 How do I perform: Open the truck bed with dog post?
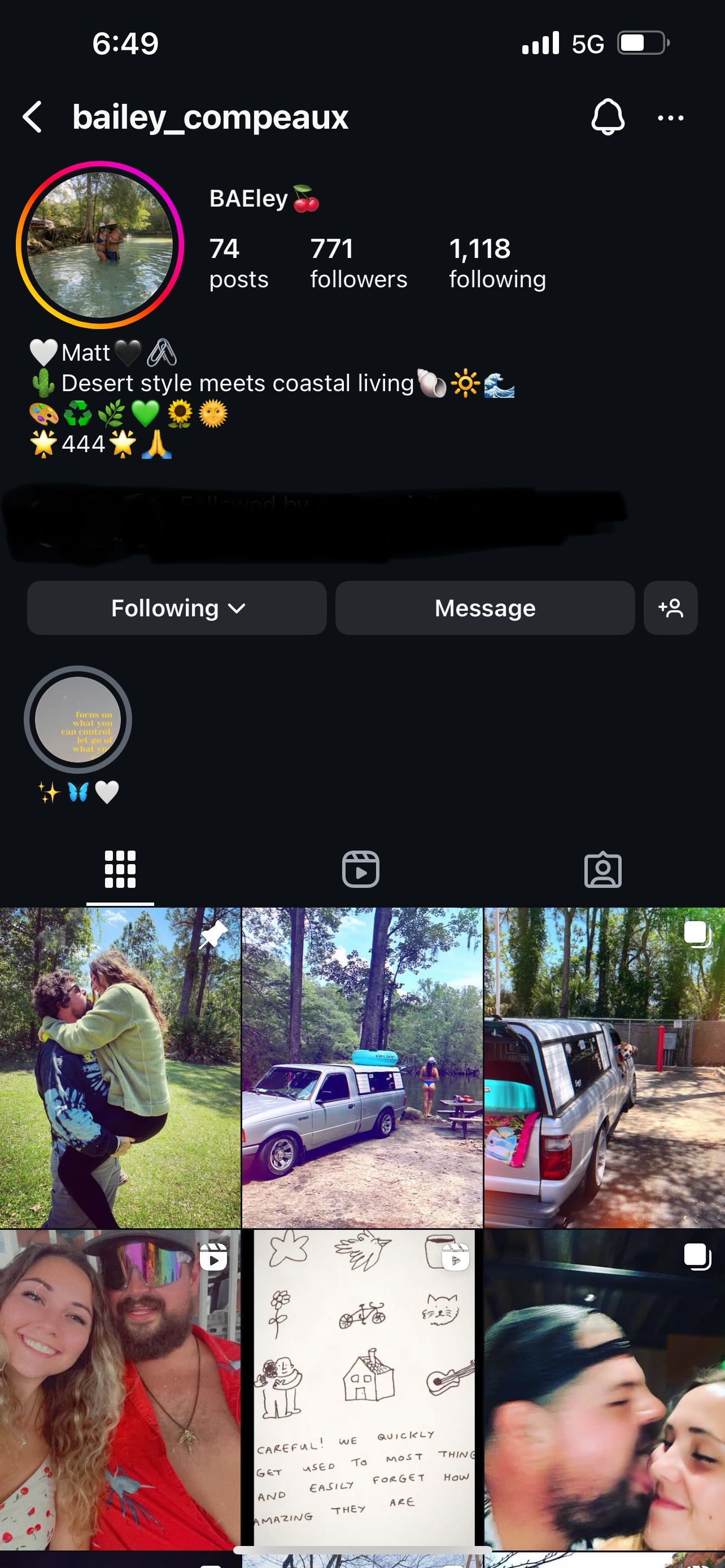605,1068
